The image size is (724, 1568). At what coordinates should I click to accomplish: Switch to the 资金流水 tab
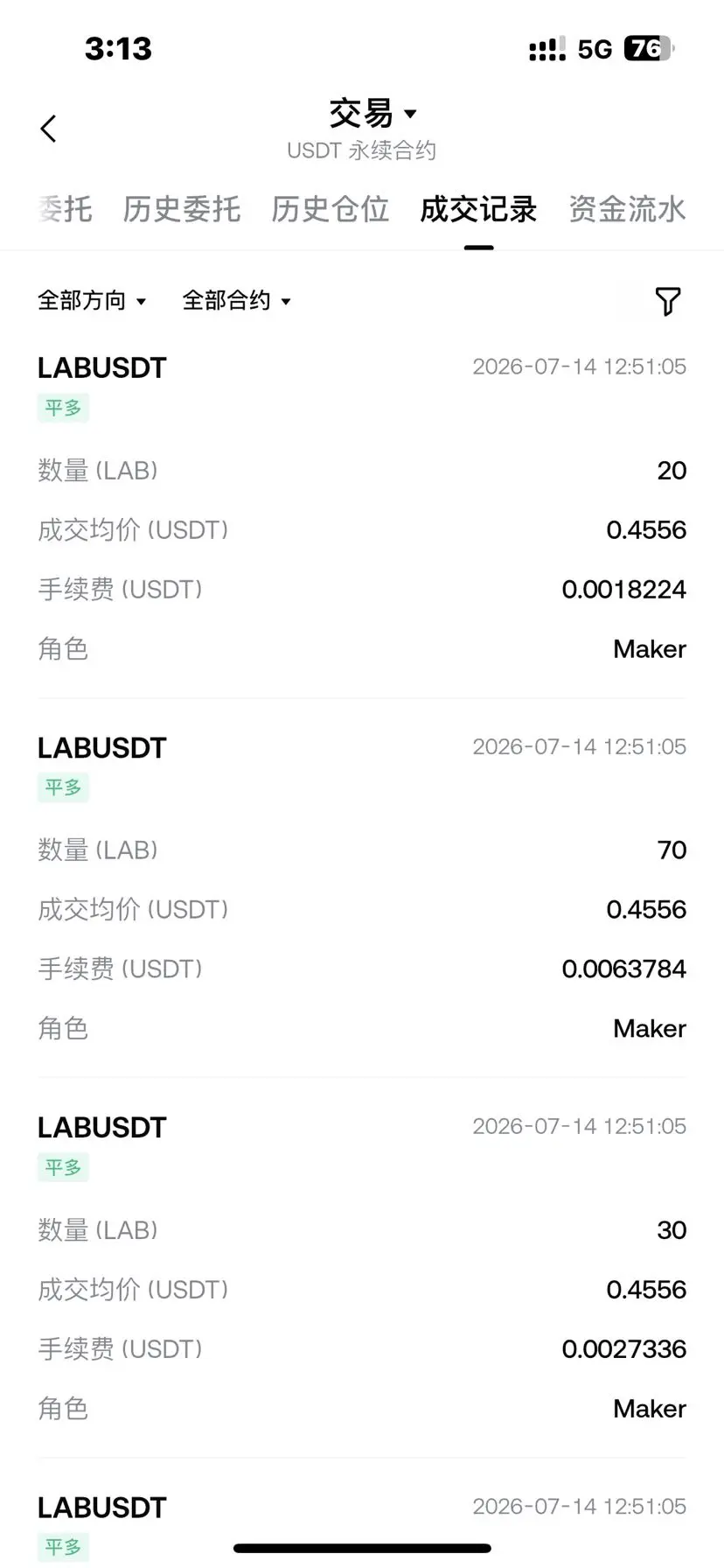click(627, 209)
